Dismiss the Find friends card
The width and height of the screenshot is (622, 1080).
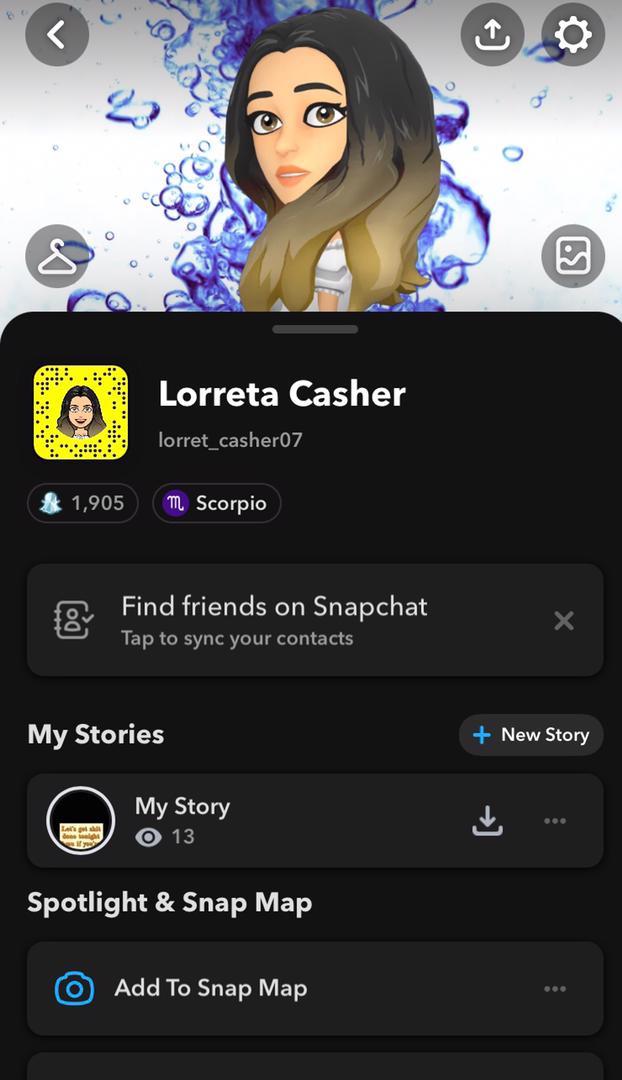564,621
